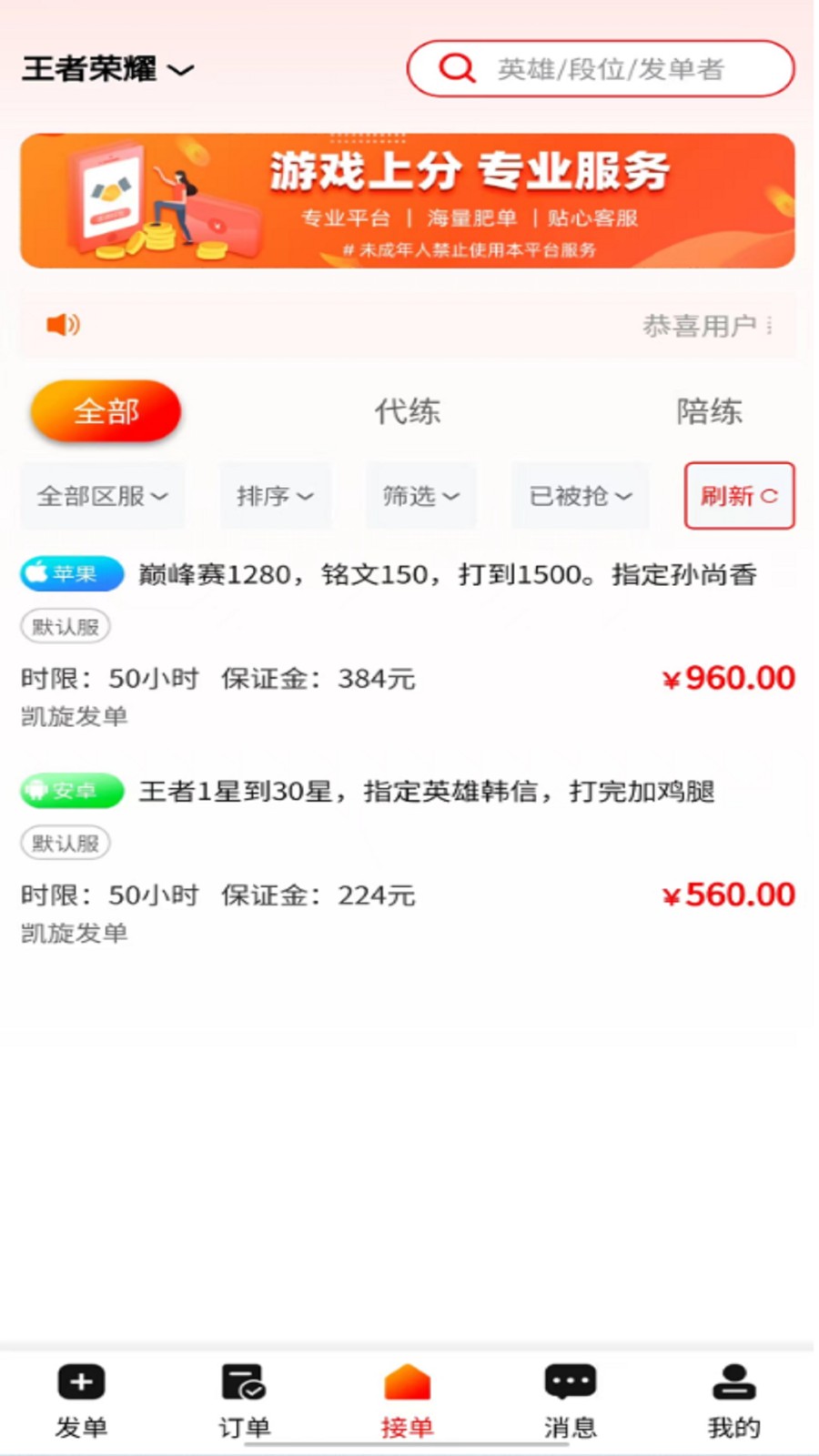Select the 全部 (All) filter toggle
The image size is (819, 1456).
pyautogui.click(x=106, y=411)
